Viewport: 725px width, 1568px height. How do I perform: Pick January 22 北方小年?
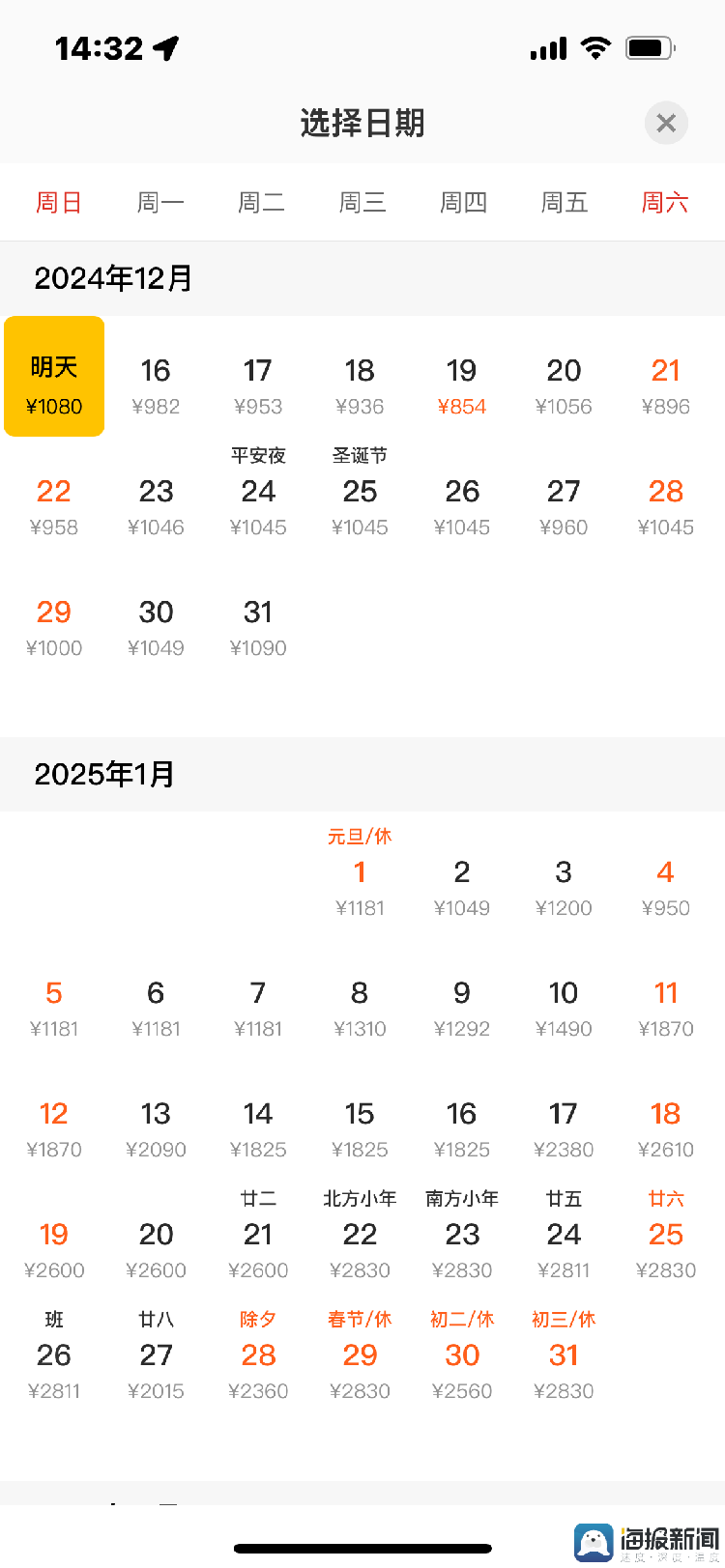[360, 1235]
